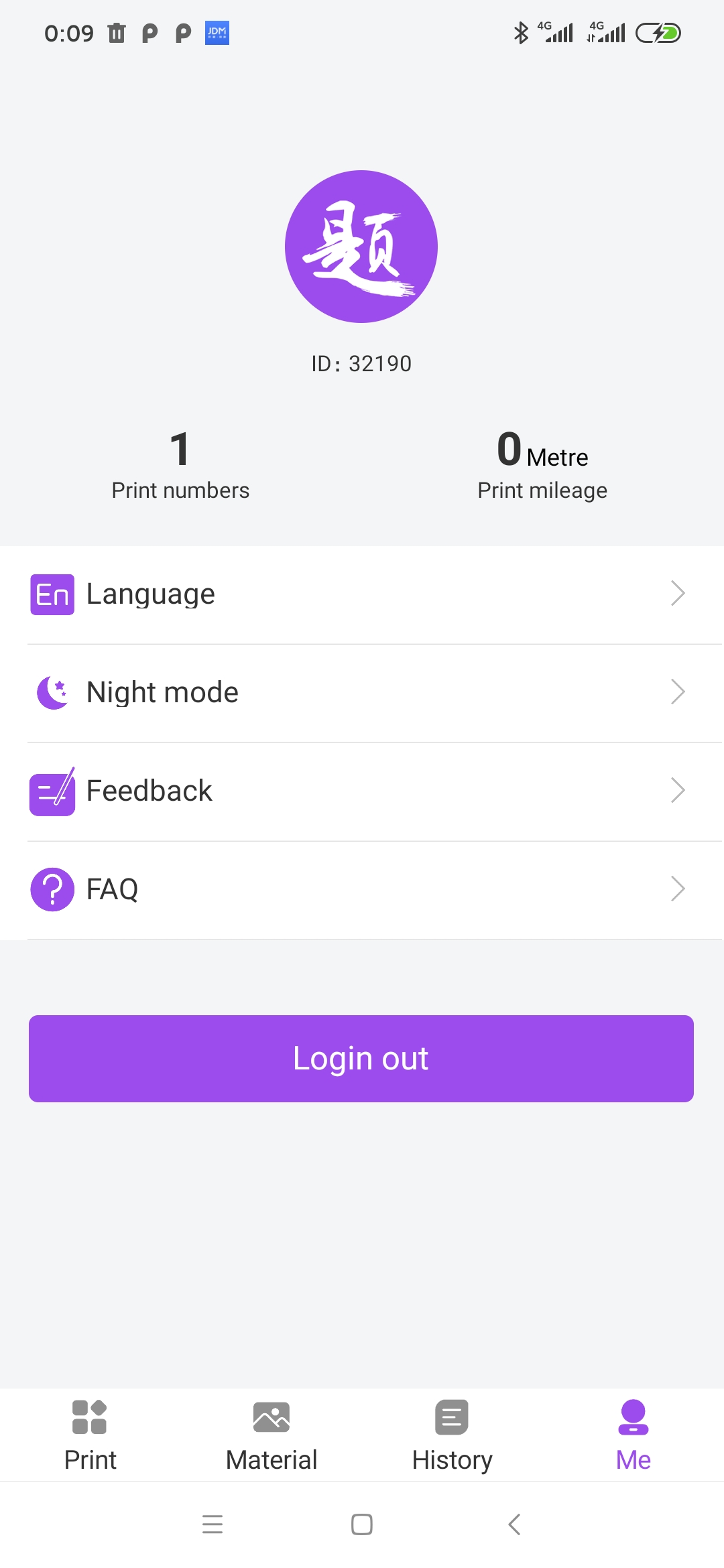
Task: Open recent apps from the navigation bar
Action: (x=213, y=1524)
